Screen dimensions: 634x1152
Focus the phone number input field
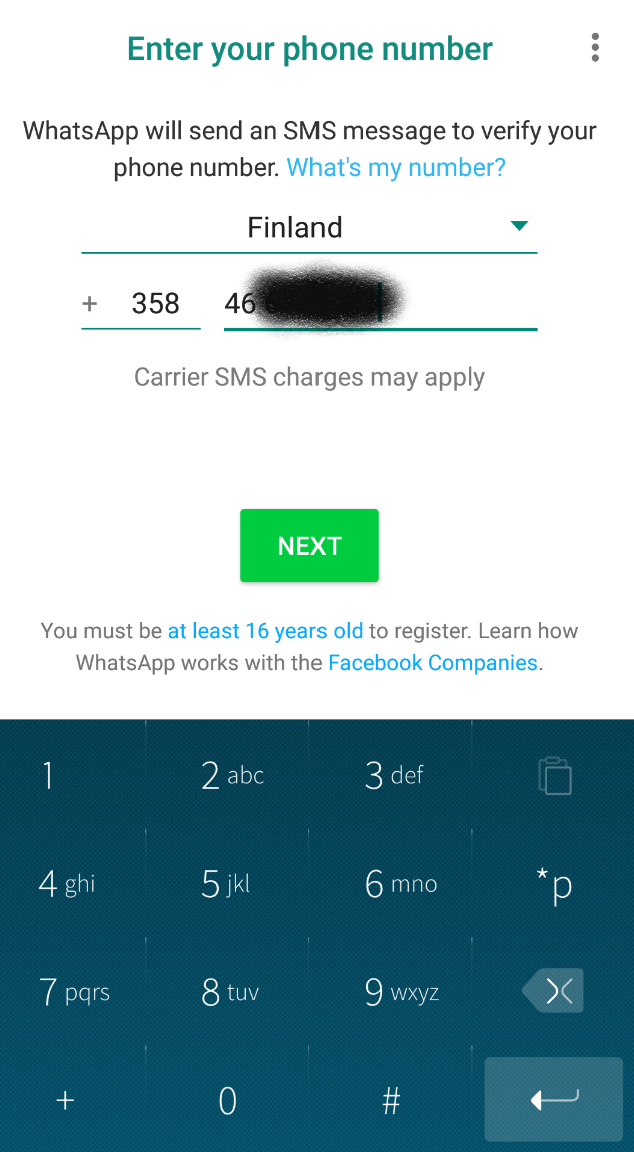pyautogui.click(x=380, y=303)
